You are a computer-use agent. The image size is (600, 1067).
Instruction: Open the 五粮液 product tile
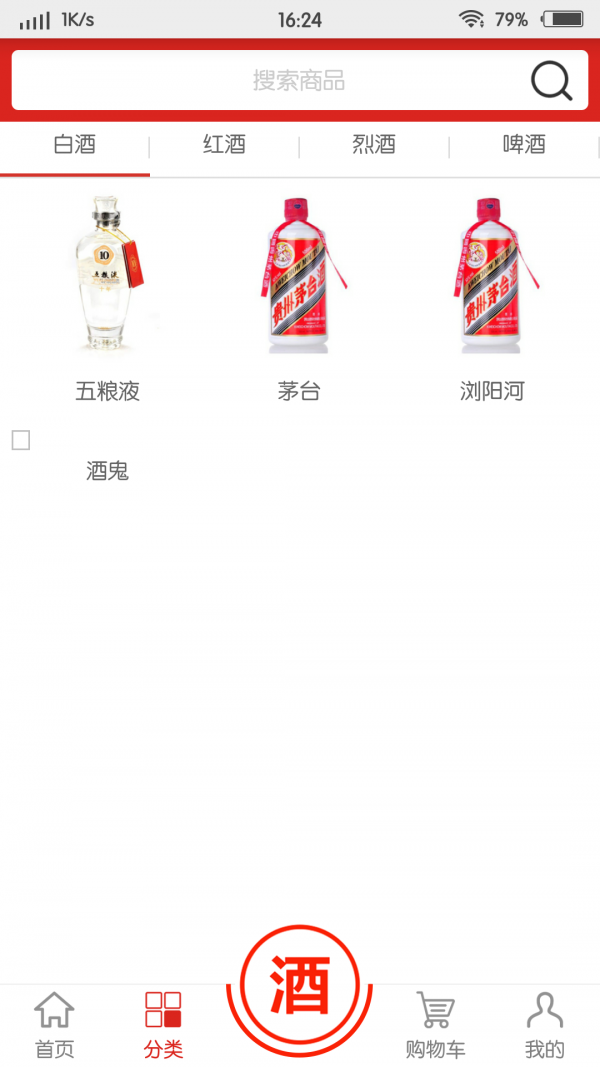pyautogui.click(x=108, y=297)
